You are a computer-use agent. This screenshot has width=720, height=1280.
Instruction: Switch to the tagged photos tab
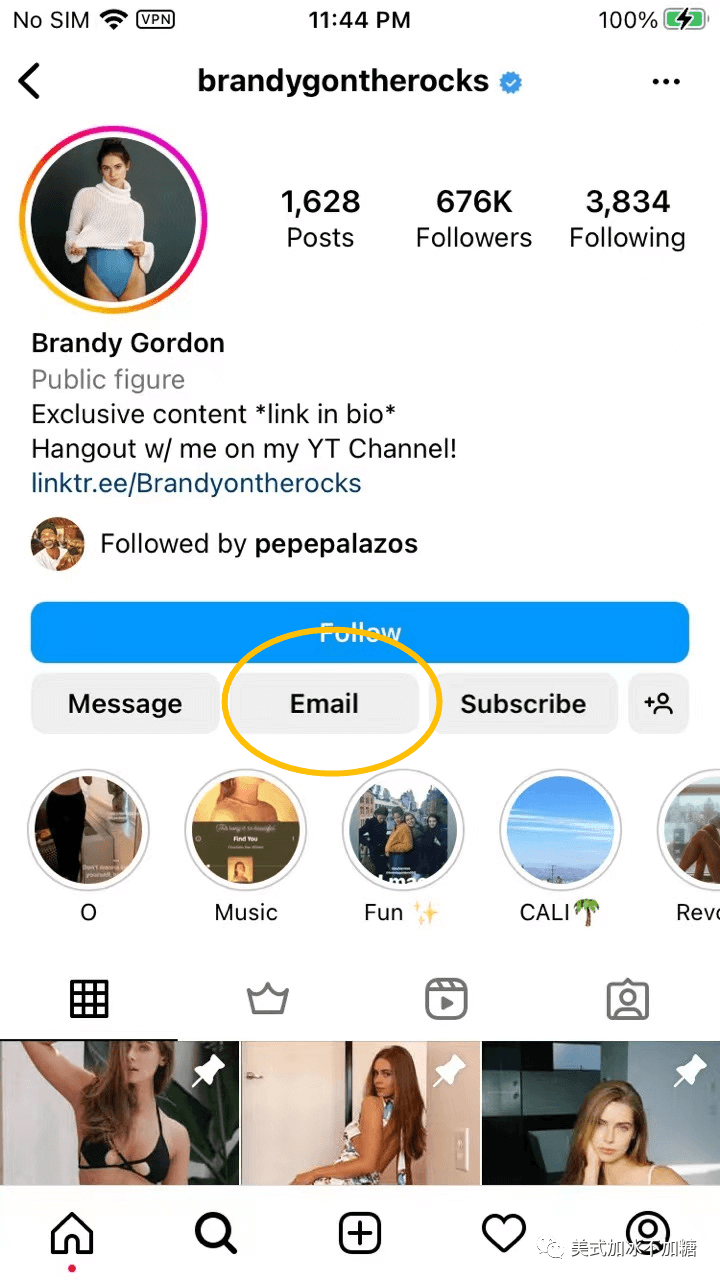click(628, 999)
